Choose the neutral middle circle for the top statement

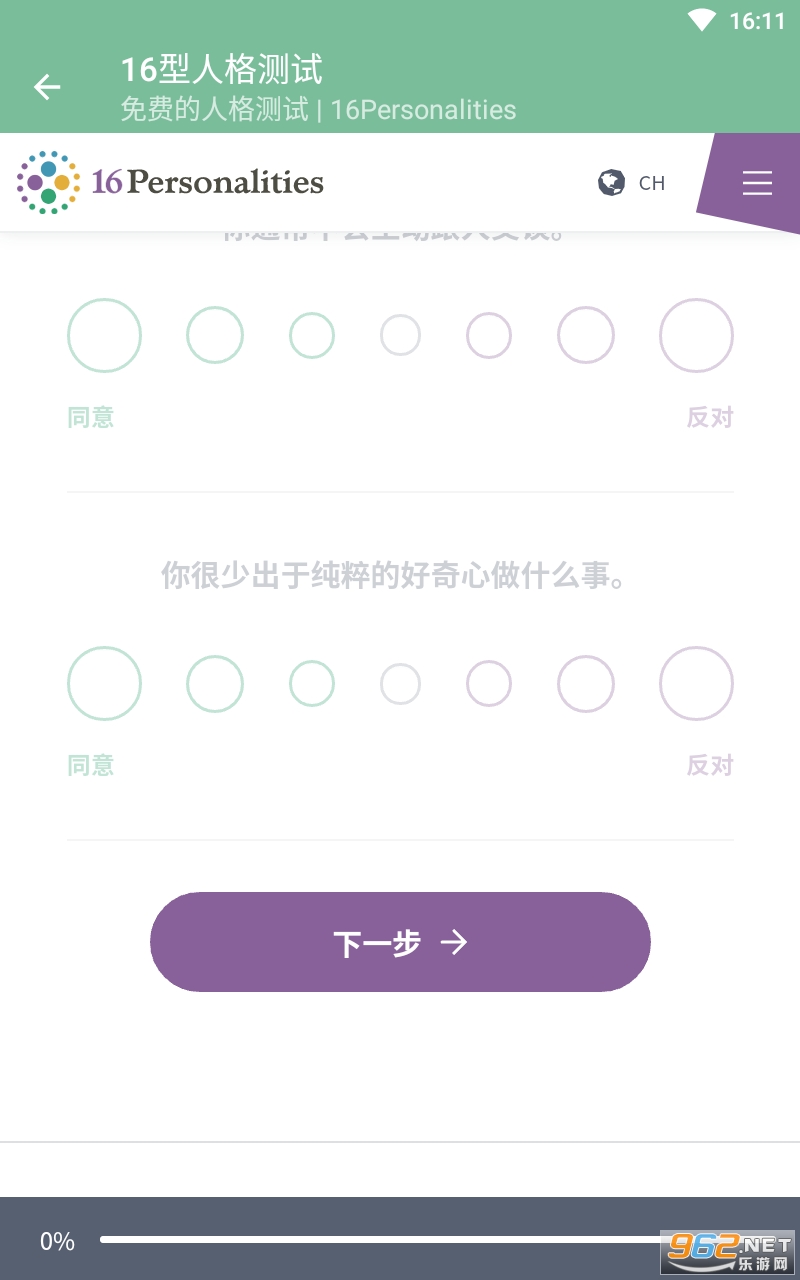click(400, 335)
